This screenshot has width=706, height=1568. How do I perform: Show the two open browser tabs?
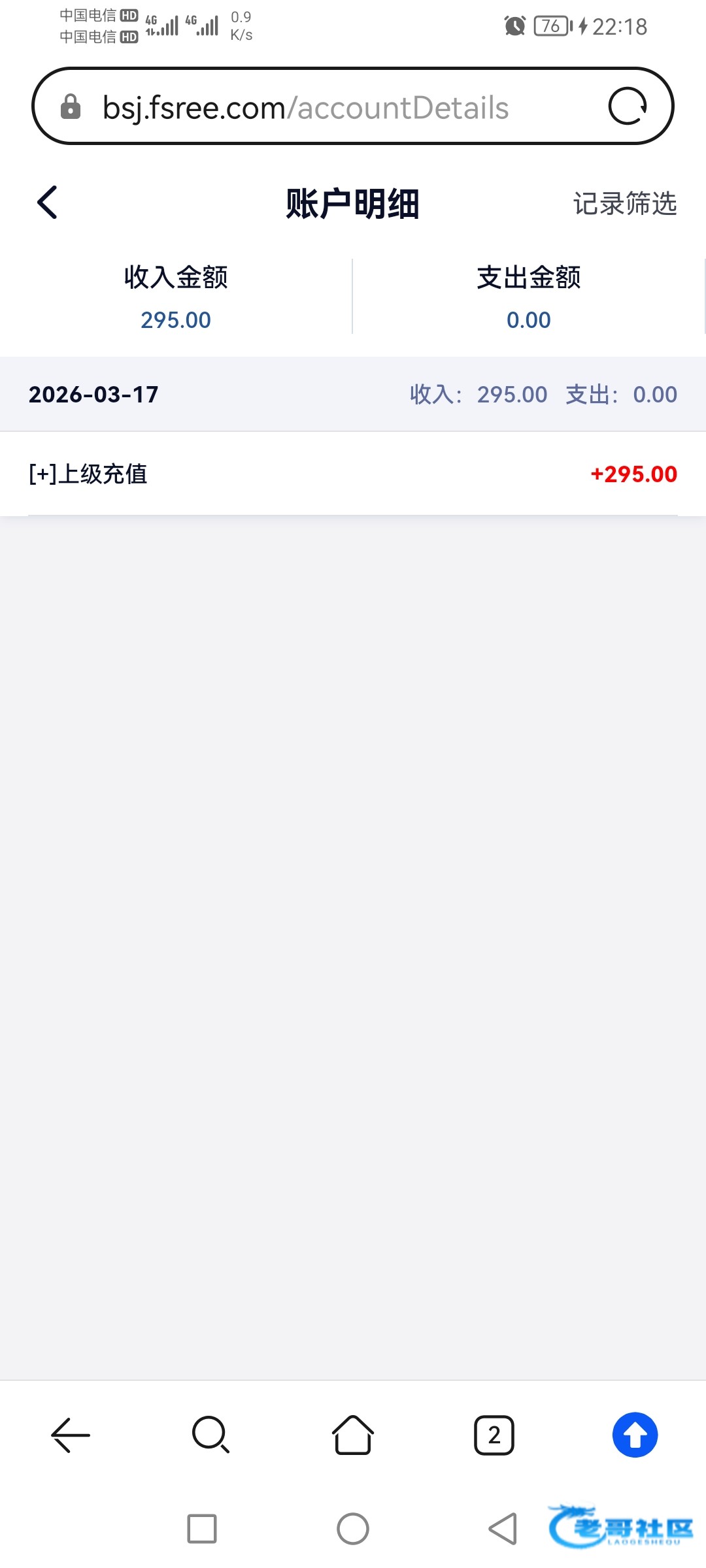(494, 1435)
